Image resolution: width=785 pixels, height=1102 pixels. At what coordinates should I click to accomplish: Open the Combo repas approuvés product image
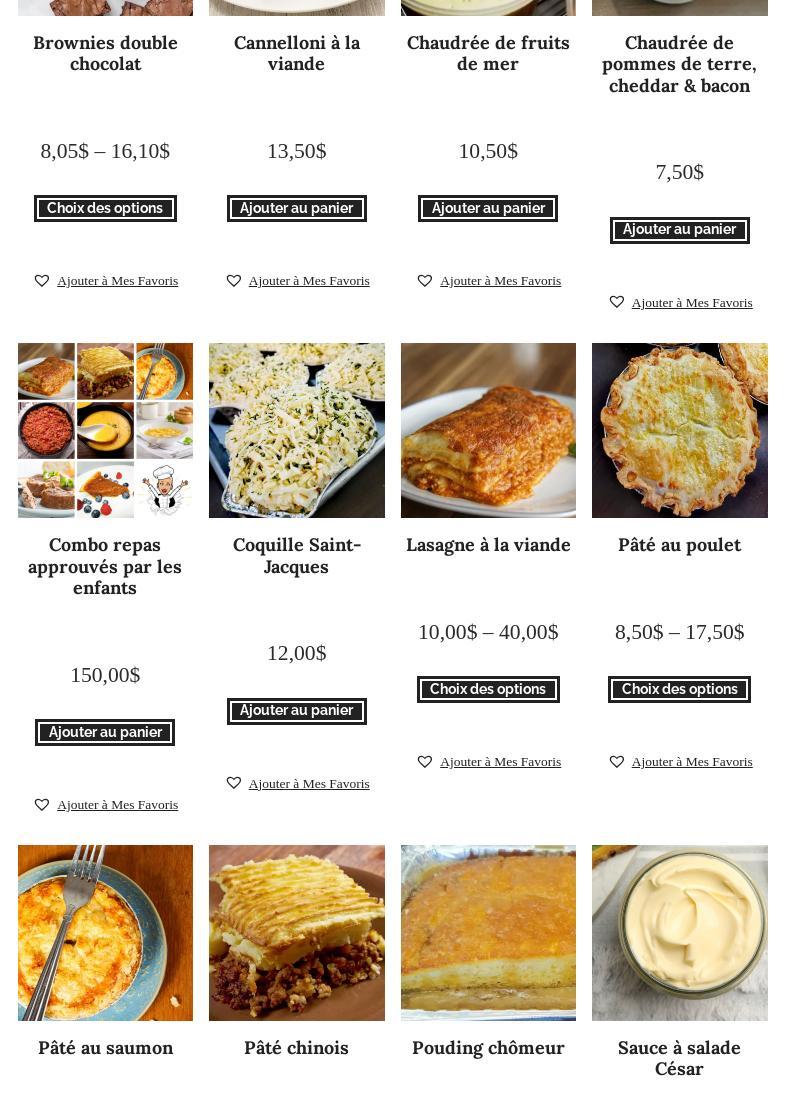point(105,430)
